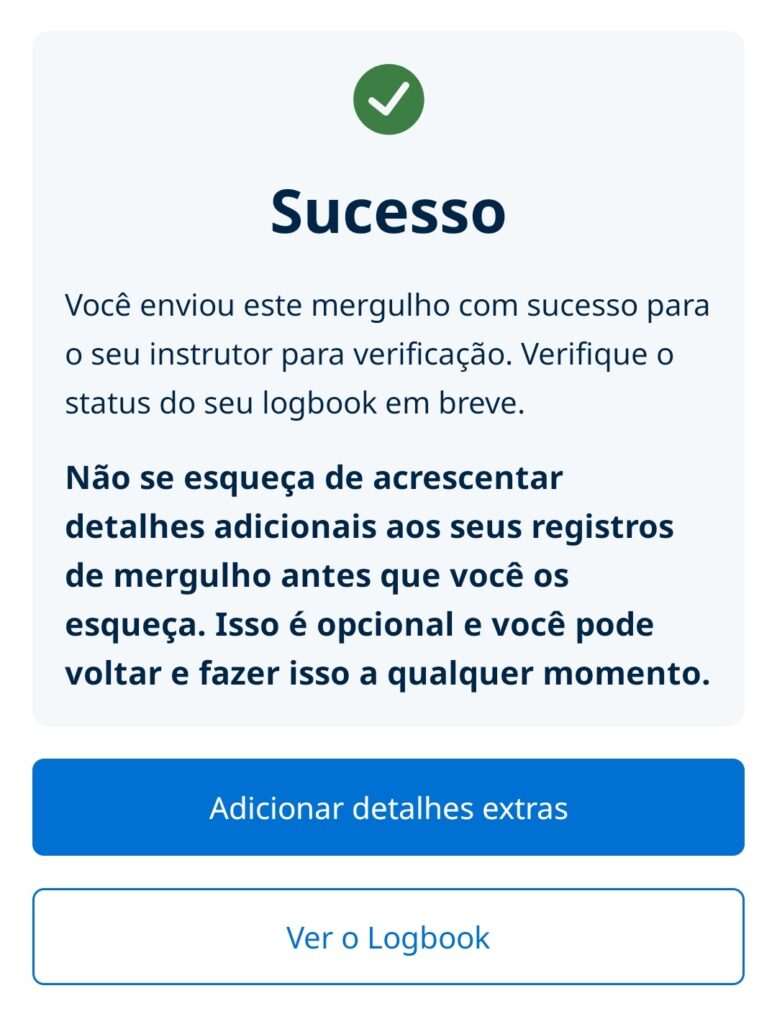
Task: Tap the Adicionar detalhes extras button
Action: (x=388, y=807)
